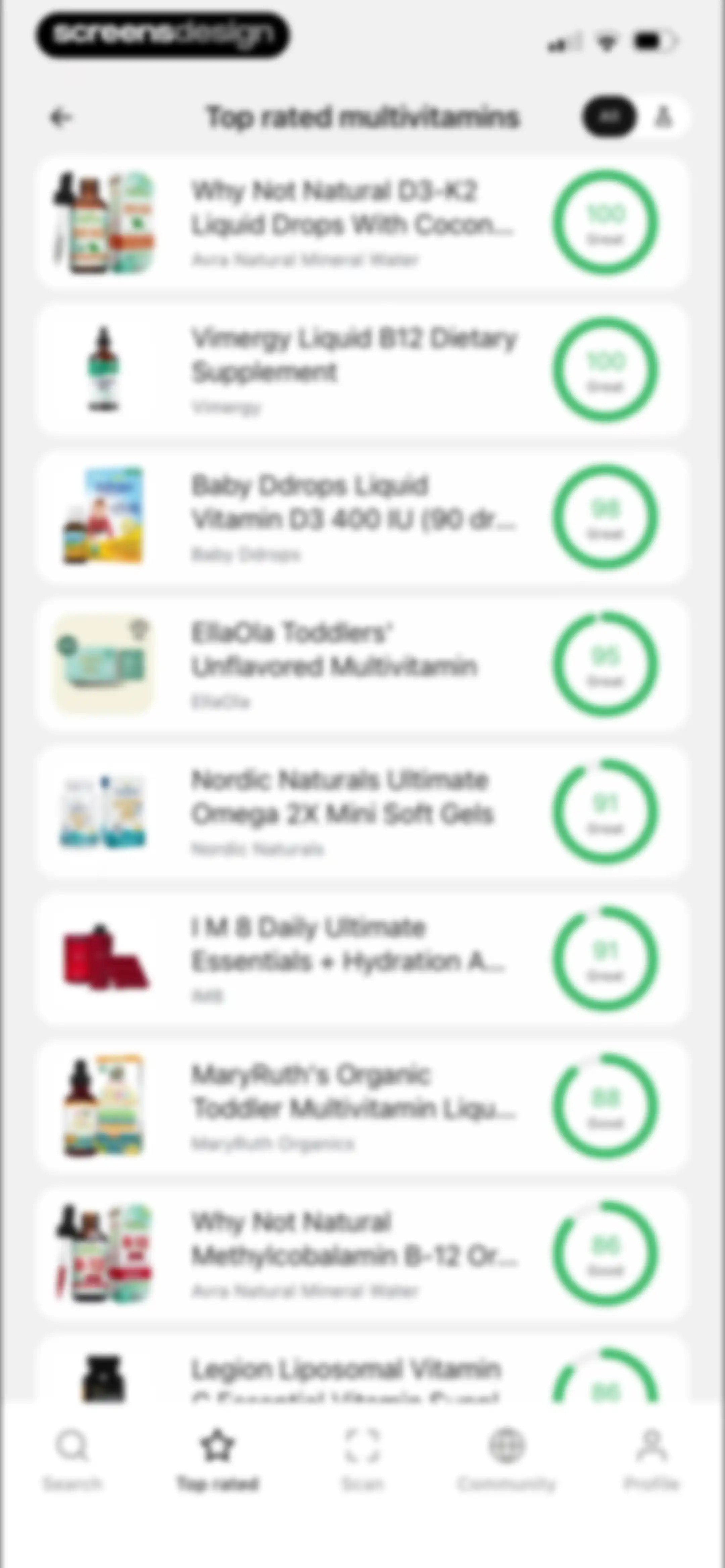Switch to the kids filter in the top segmented control

click(663, 116)
